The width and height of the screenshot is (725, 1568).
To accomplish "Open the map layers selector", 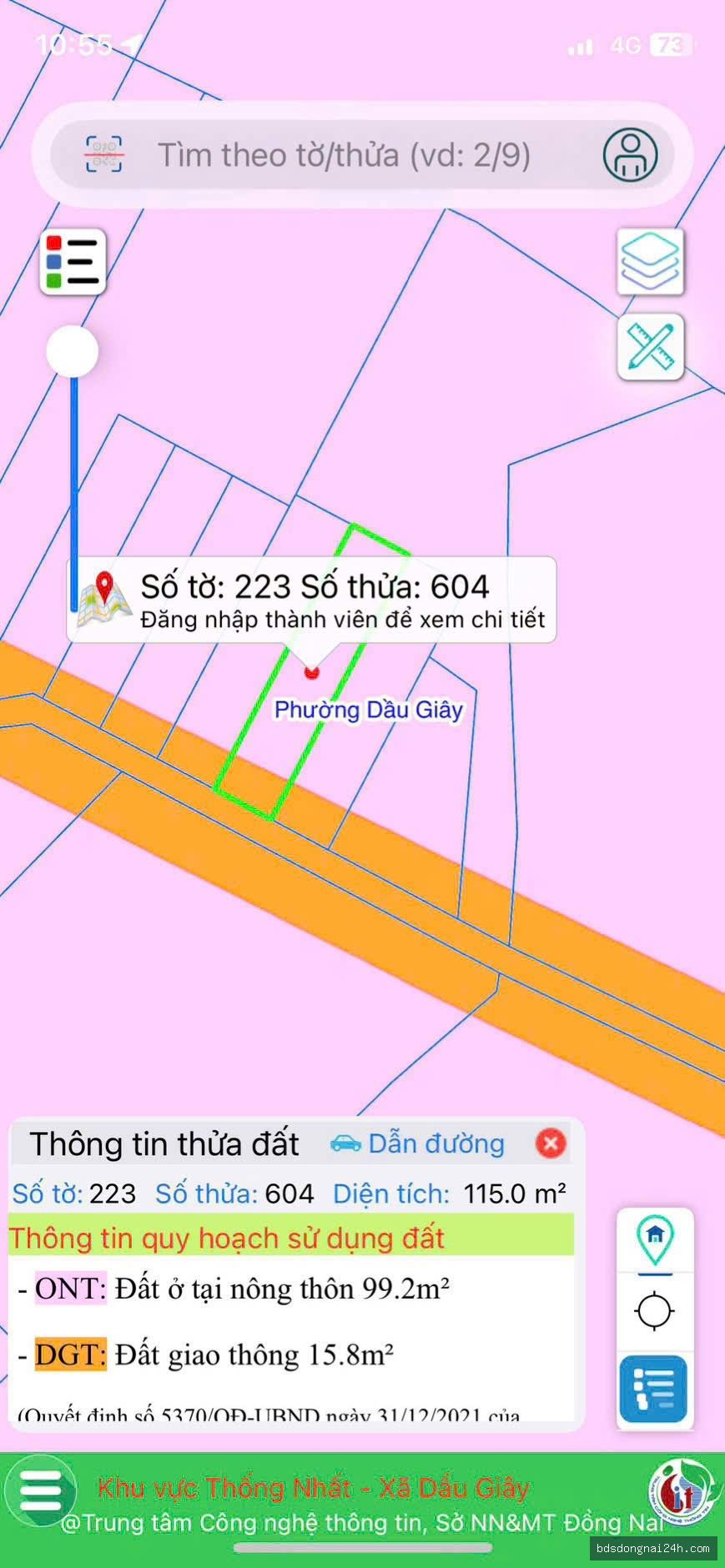I will [651, 262].
